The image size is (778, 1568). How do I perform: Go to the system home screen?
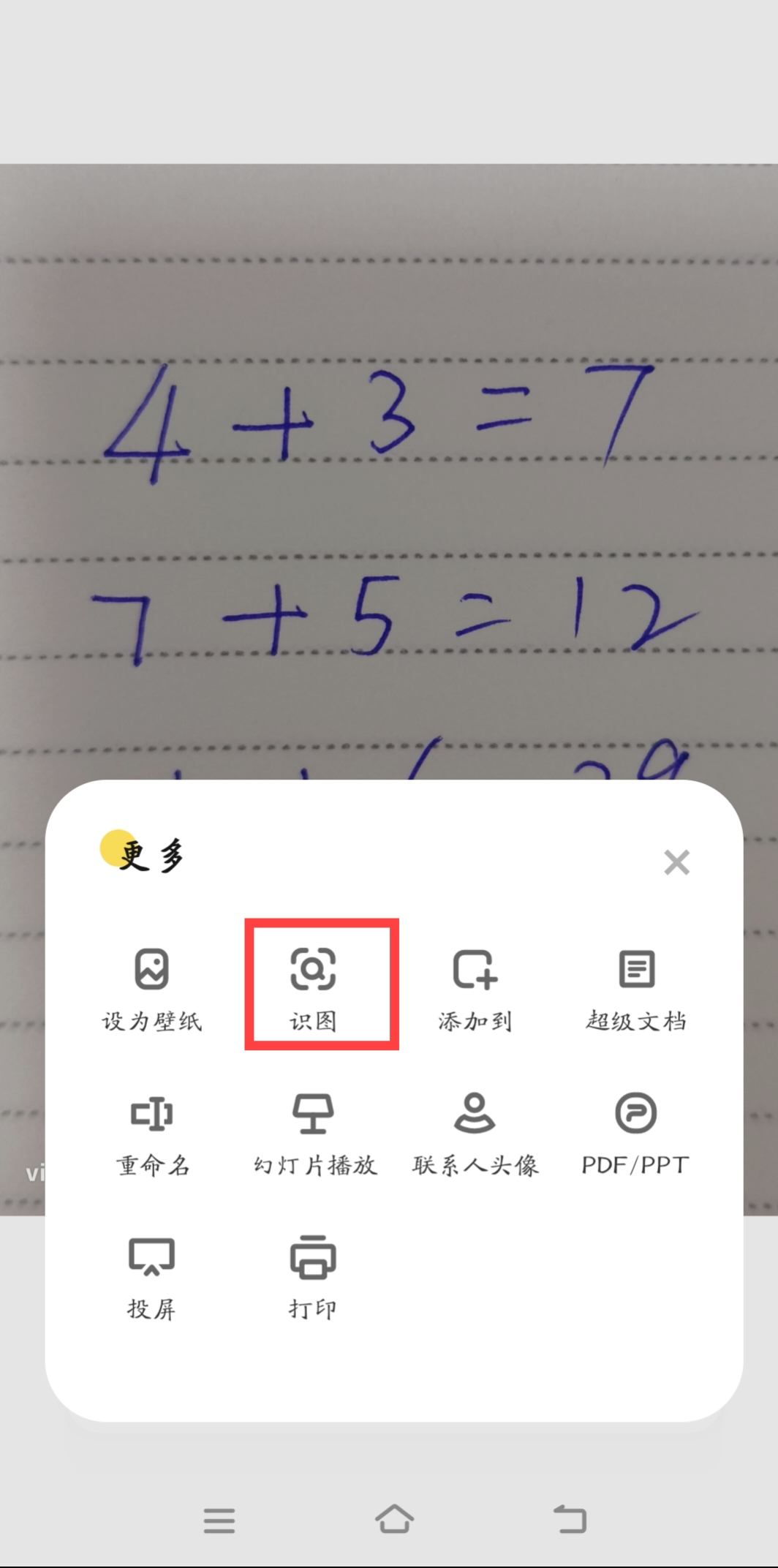pyautogui.click(x=394, y=1519)
